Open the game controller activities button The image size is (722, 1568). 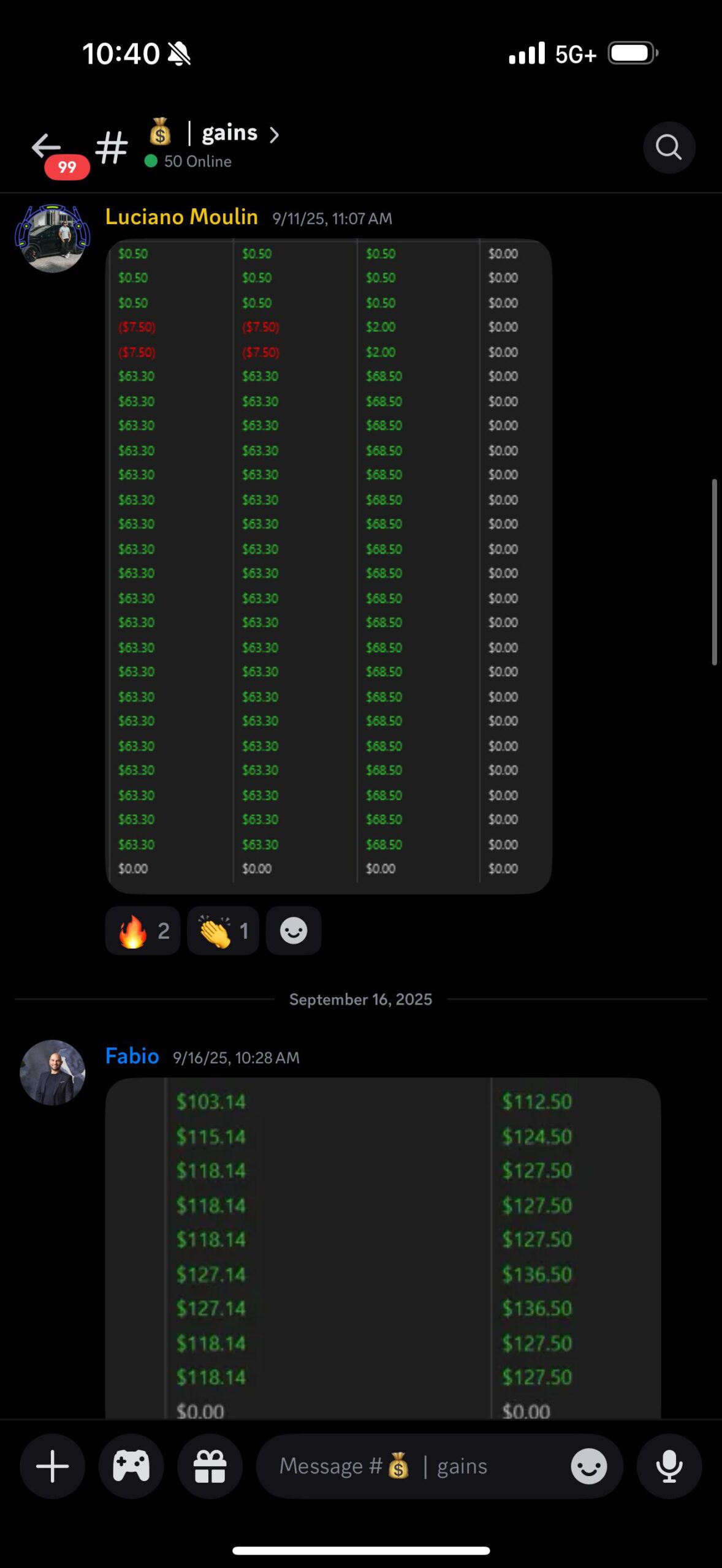(x=131, y=1466)
